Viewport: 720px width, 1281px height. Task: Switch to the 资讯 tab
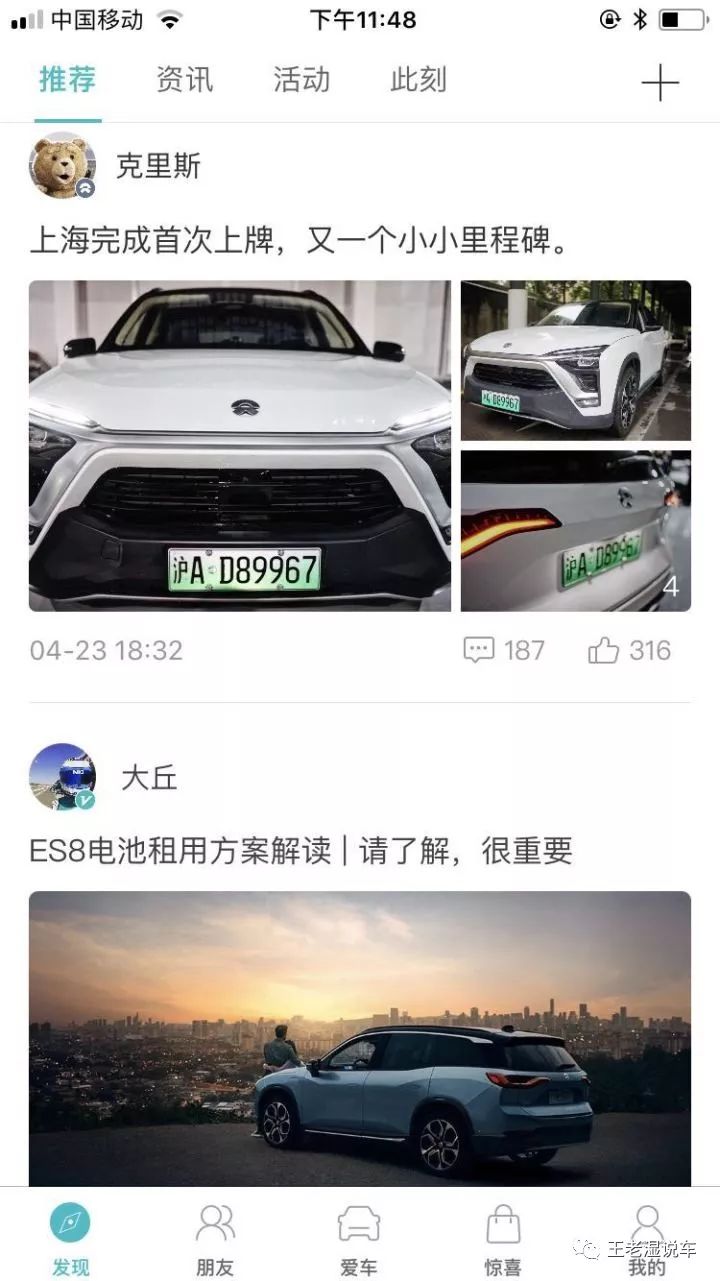coord(184,80)
